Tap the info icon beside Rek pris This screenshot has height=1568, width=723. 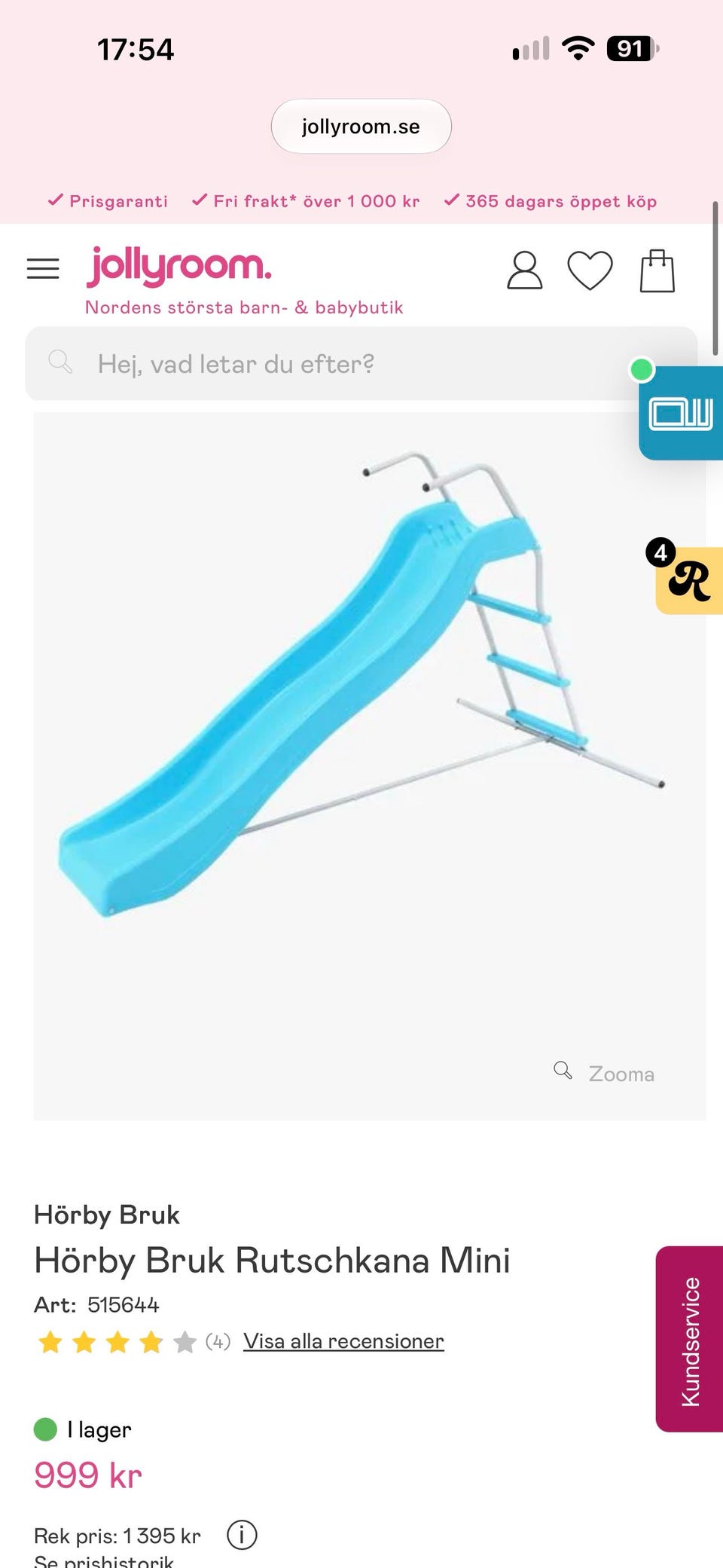[x=242, y=1535]
